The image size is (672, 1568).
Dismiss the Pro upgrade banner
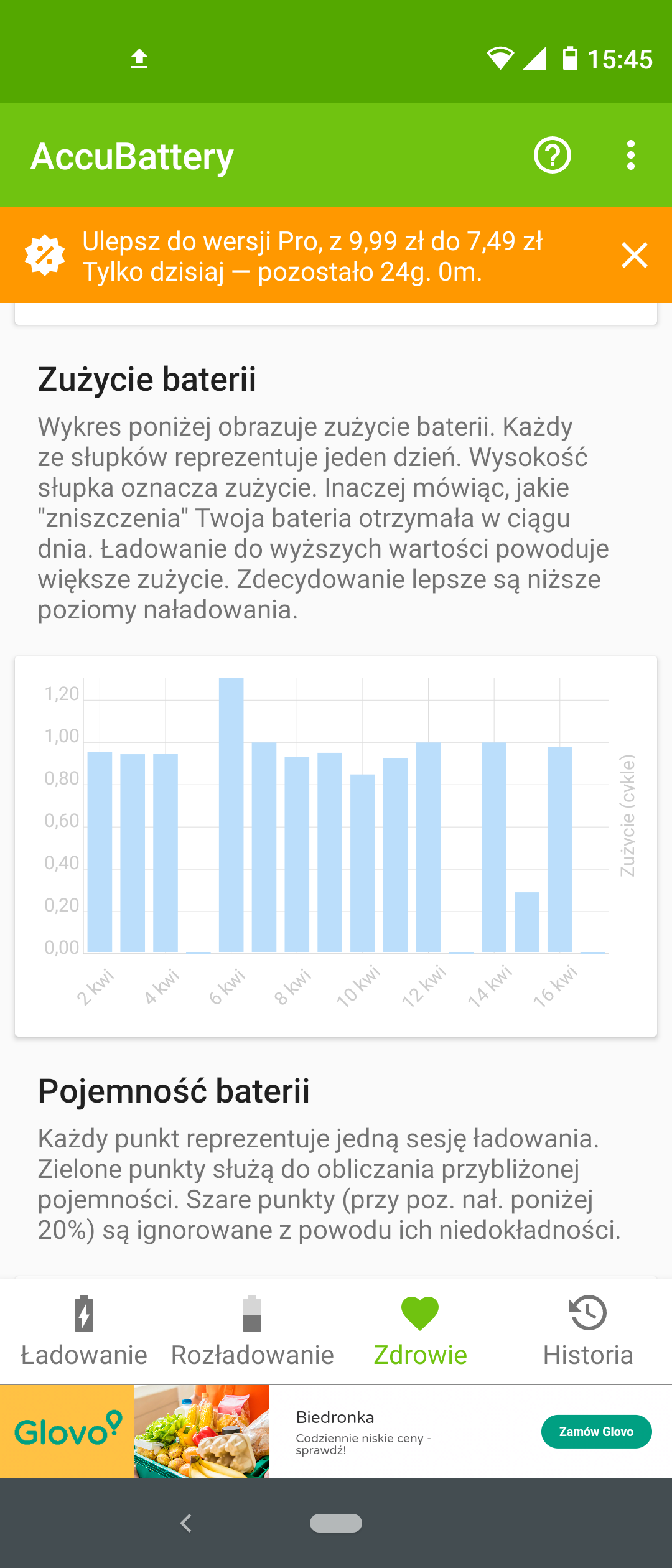(634, 256)
